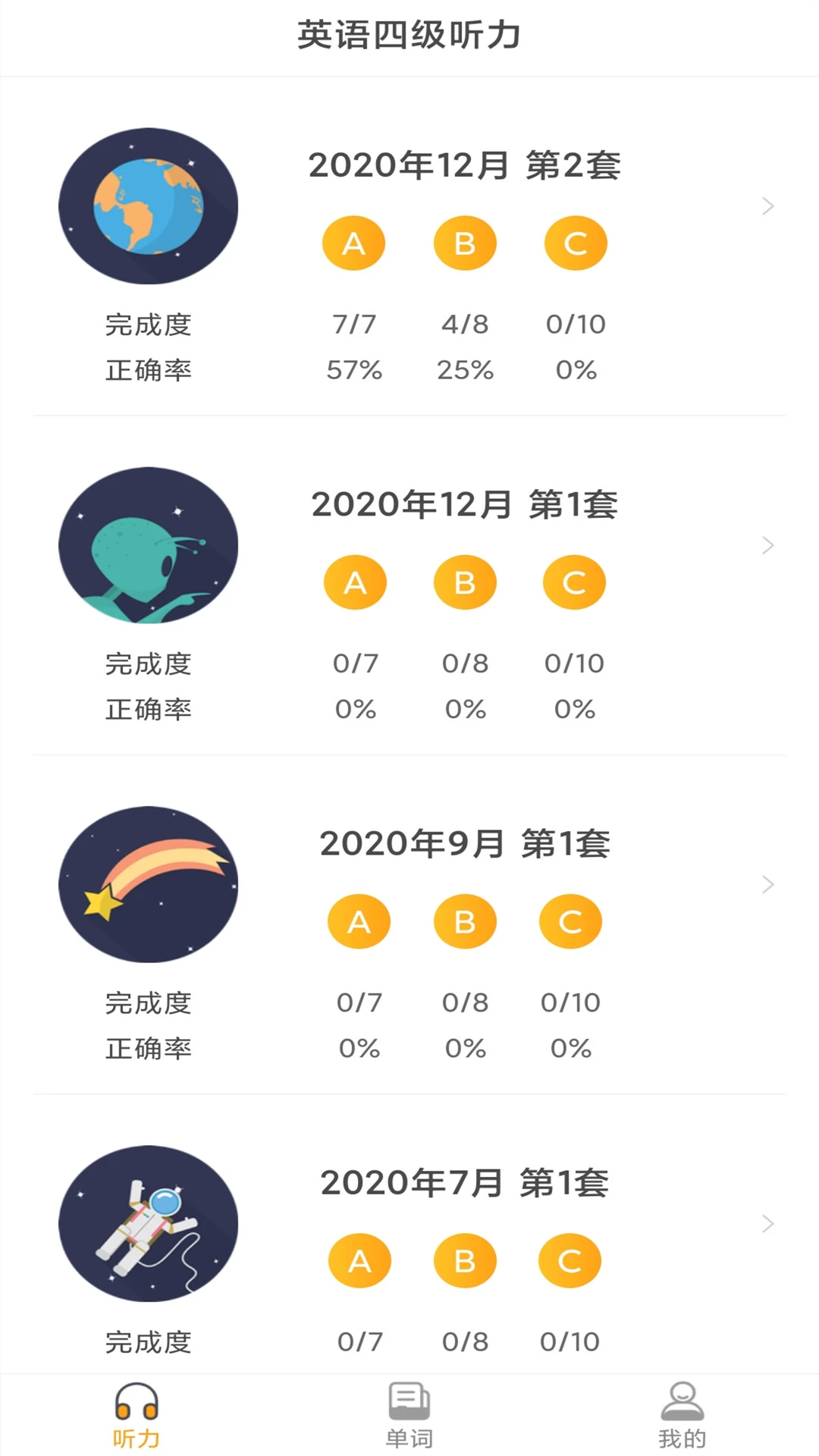Viewport: 819px width, 1456px height.
Task: Click the 57% accuracy value
Action: [355, 369]
